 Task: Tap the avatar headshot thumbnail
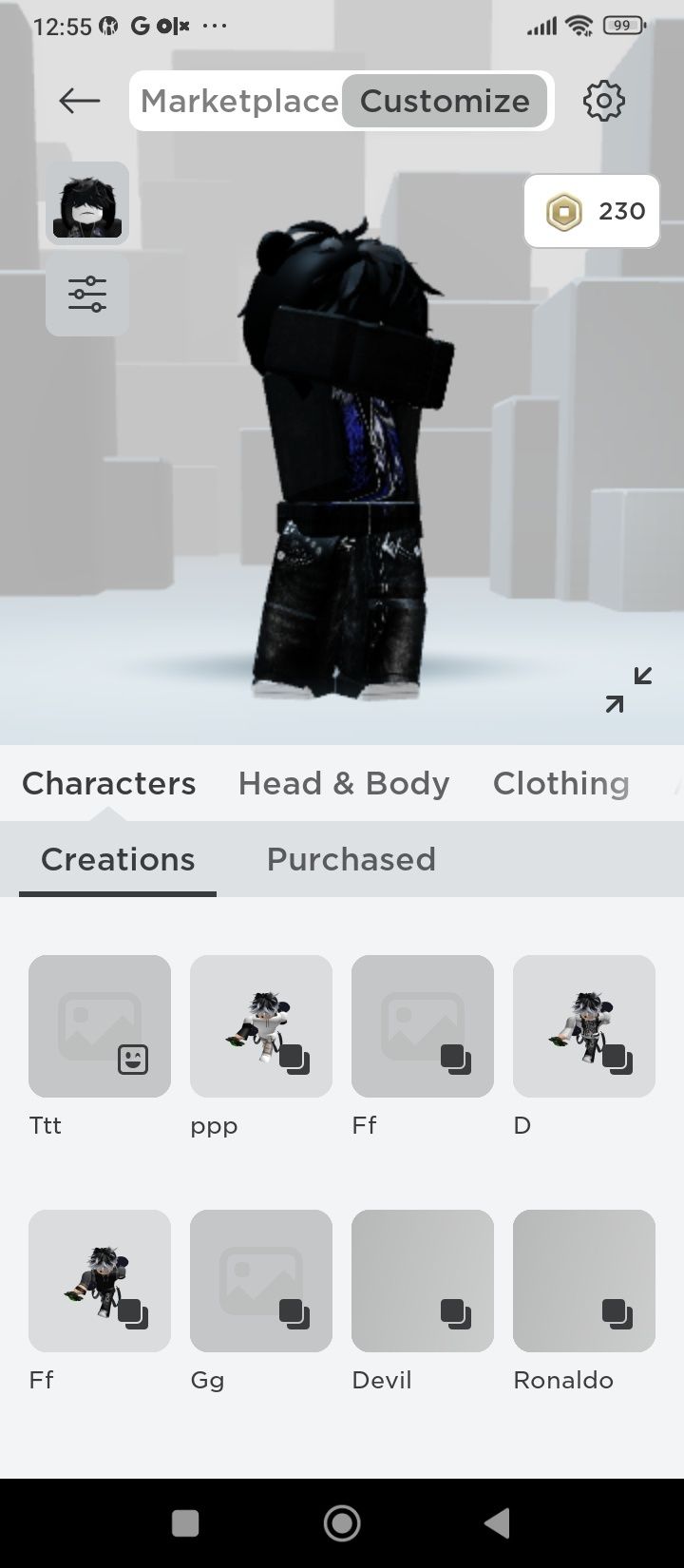coord(87,204)
